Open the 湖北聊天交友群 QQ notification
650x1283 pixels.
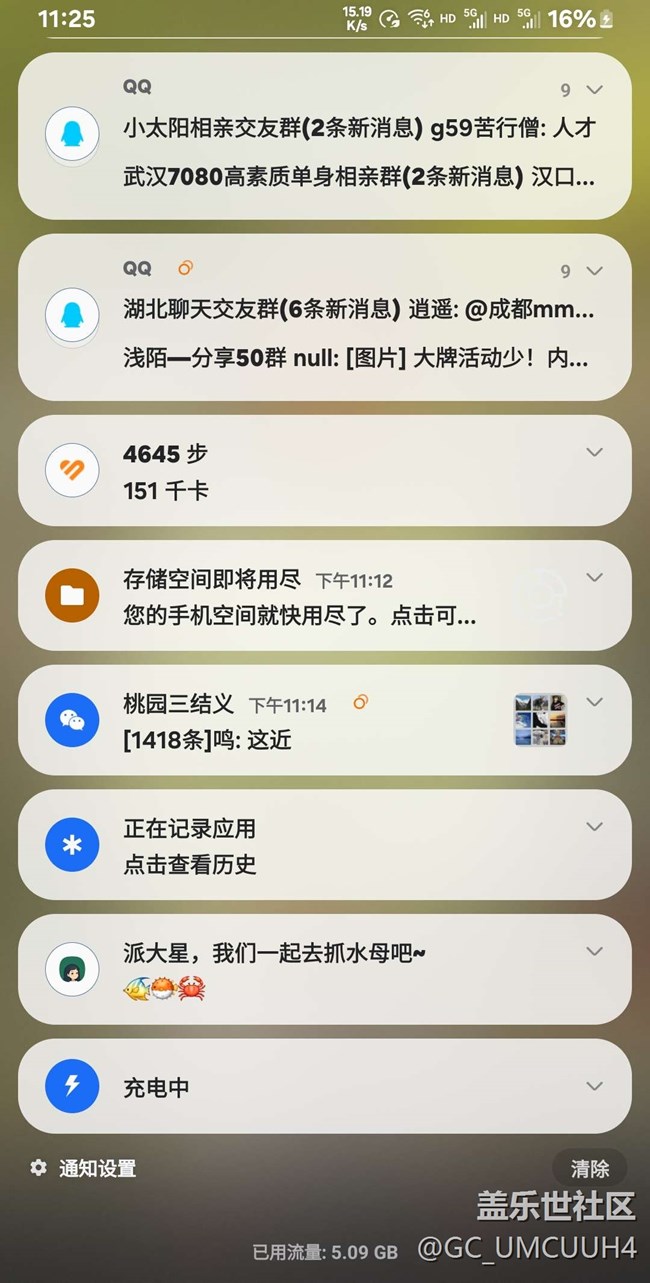click(x=360, y=310)
